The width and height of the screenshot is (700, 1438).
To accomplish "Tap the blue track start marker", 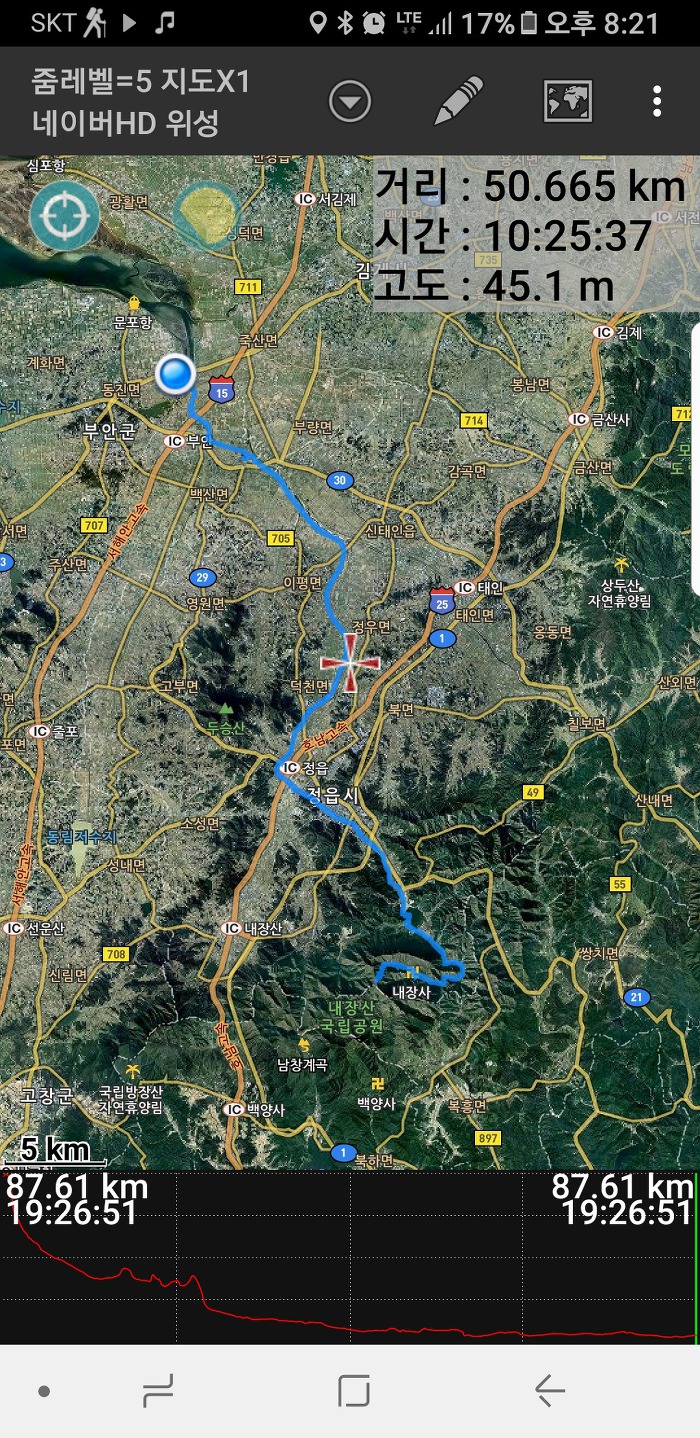I will coord(176,373).
